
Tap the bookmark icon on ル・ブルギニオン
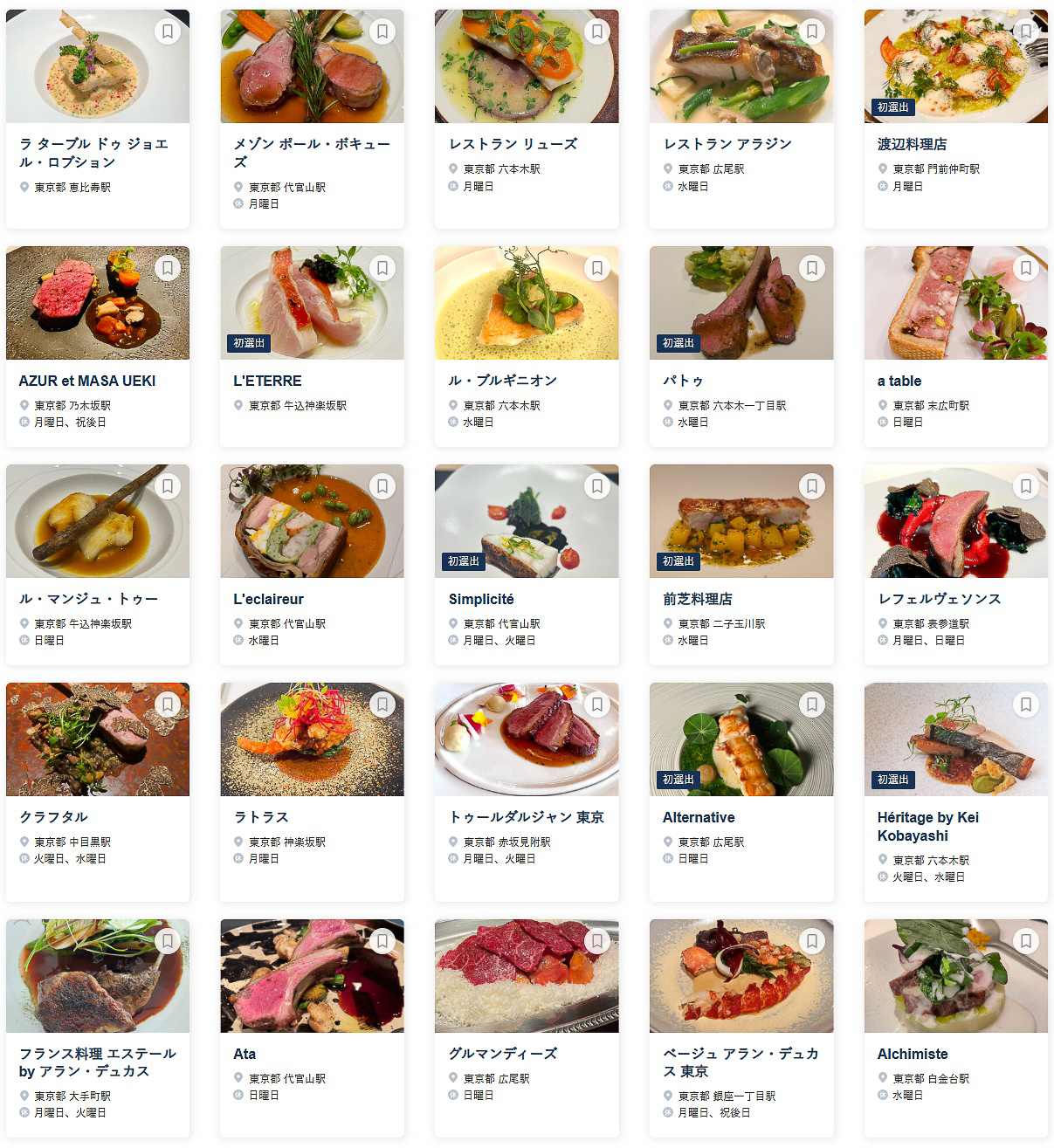pyautogui.click(x=597, y=269)
